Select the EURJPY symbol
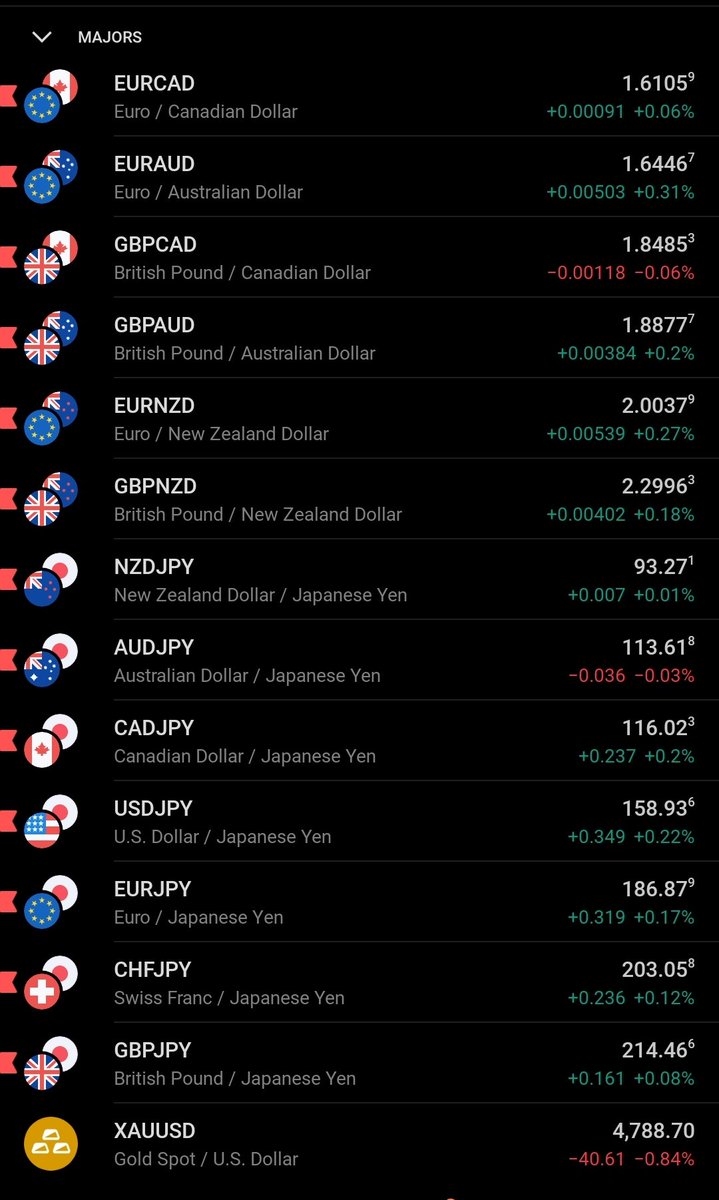 point(360,901)
